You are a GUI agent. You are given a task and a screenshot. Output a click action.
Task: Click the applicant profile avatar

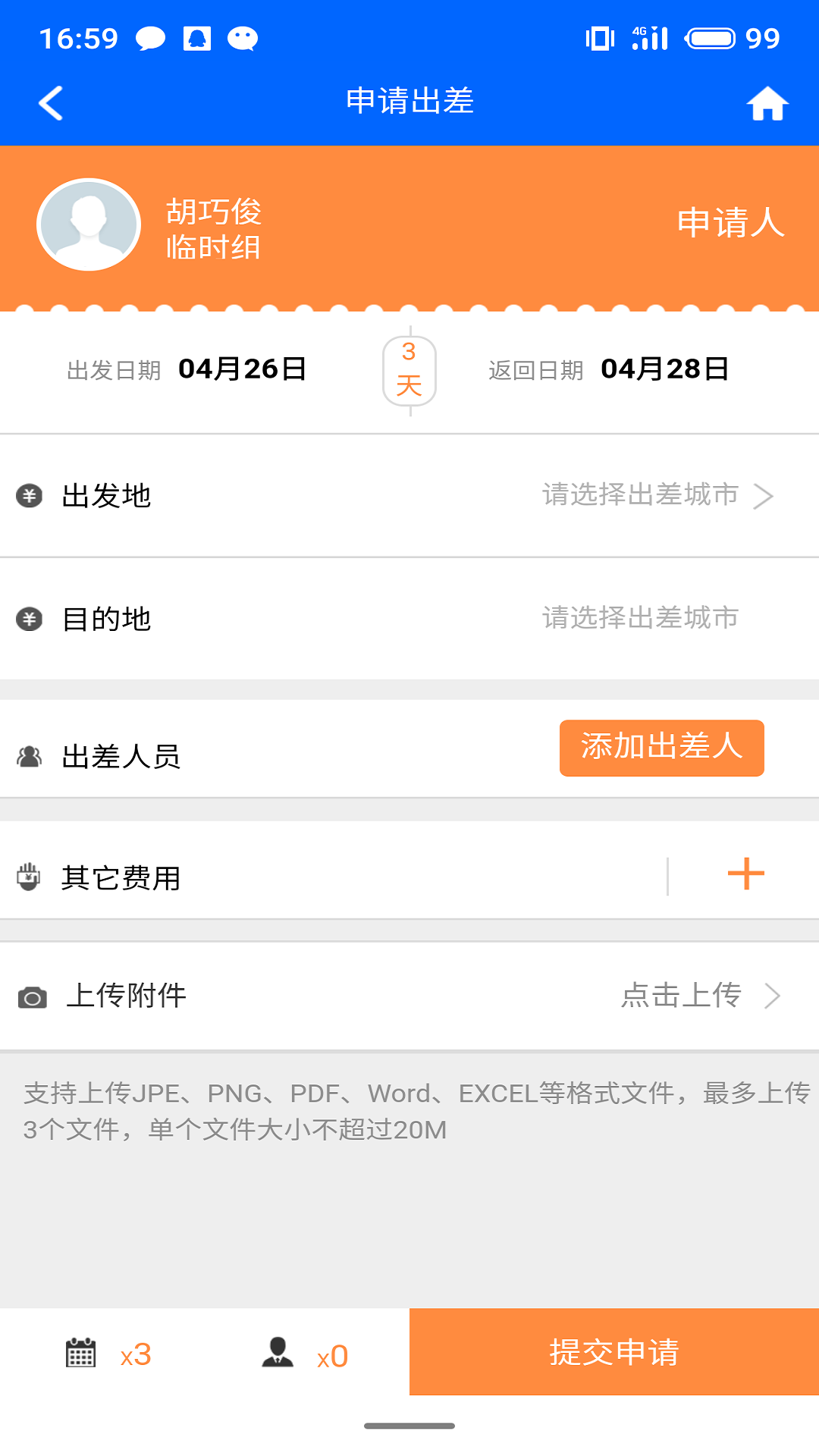[x=89, y=225]
